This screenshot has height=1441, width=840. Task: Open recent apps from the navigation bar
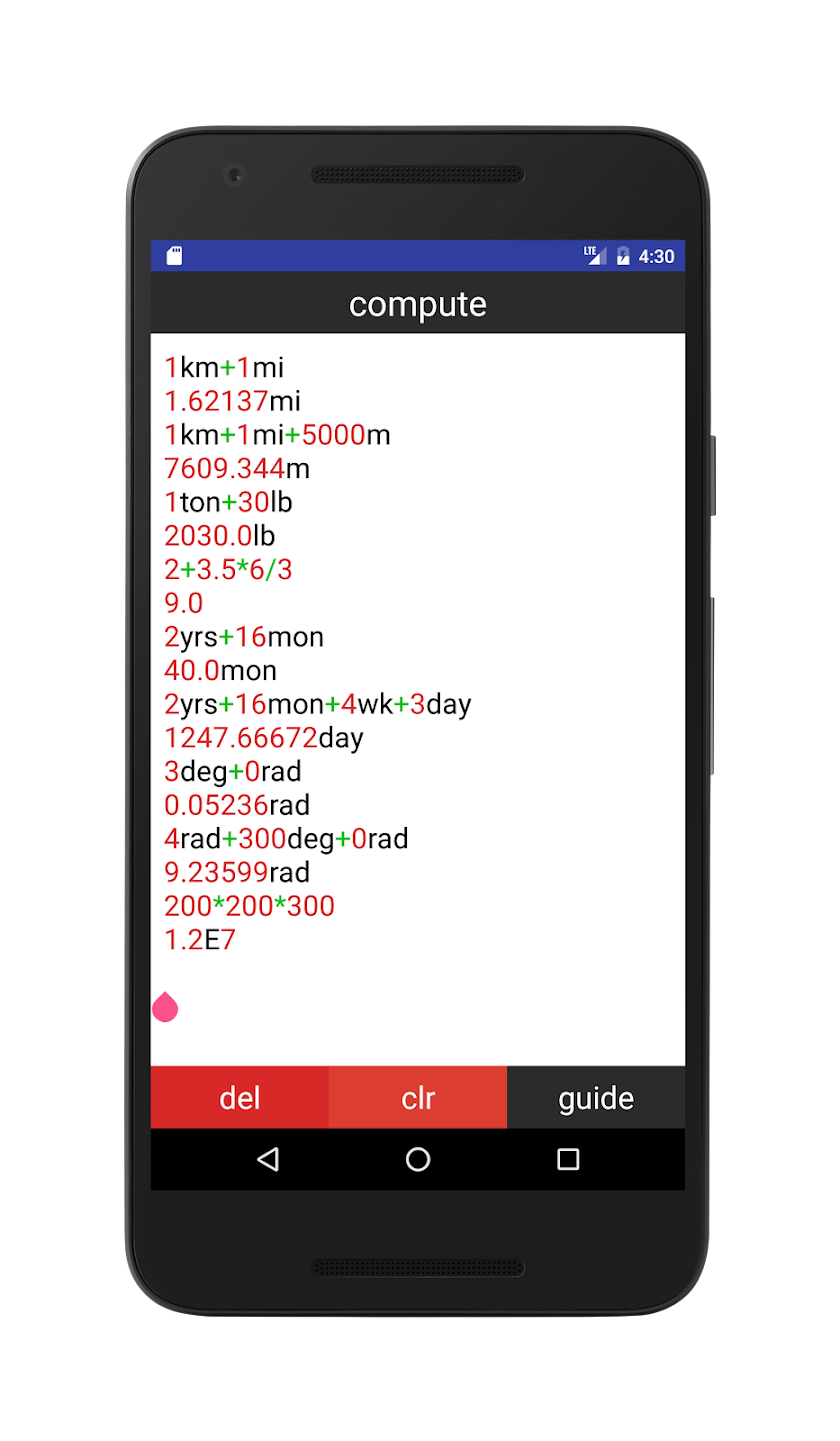pyautogui.click(x=568, y=1159)
